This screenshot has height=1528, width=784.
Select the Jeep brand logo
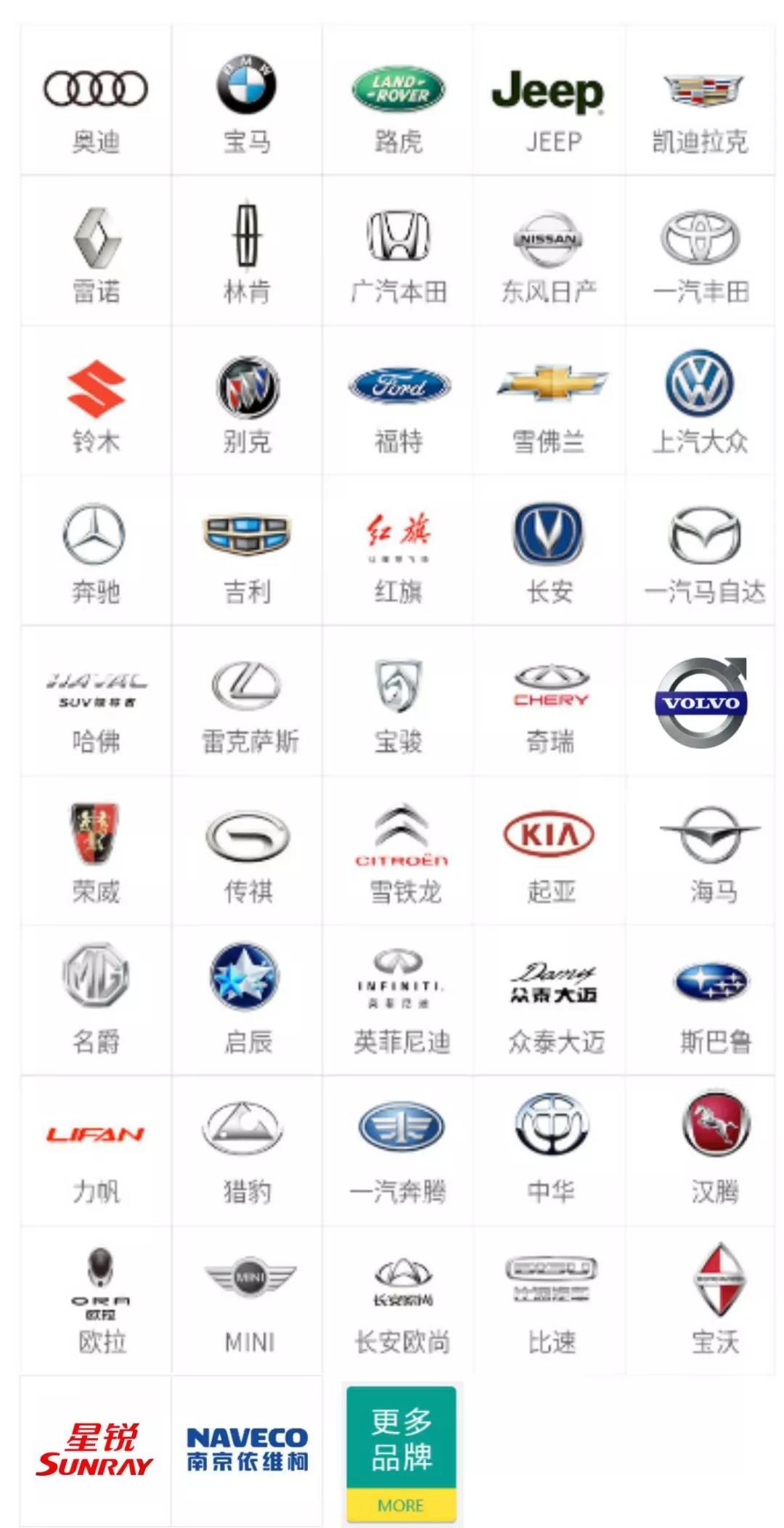[550, 93]
